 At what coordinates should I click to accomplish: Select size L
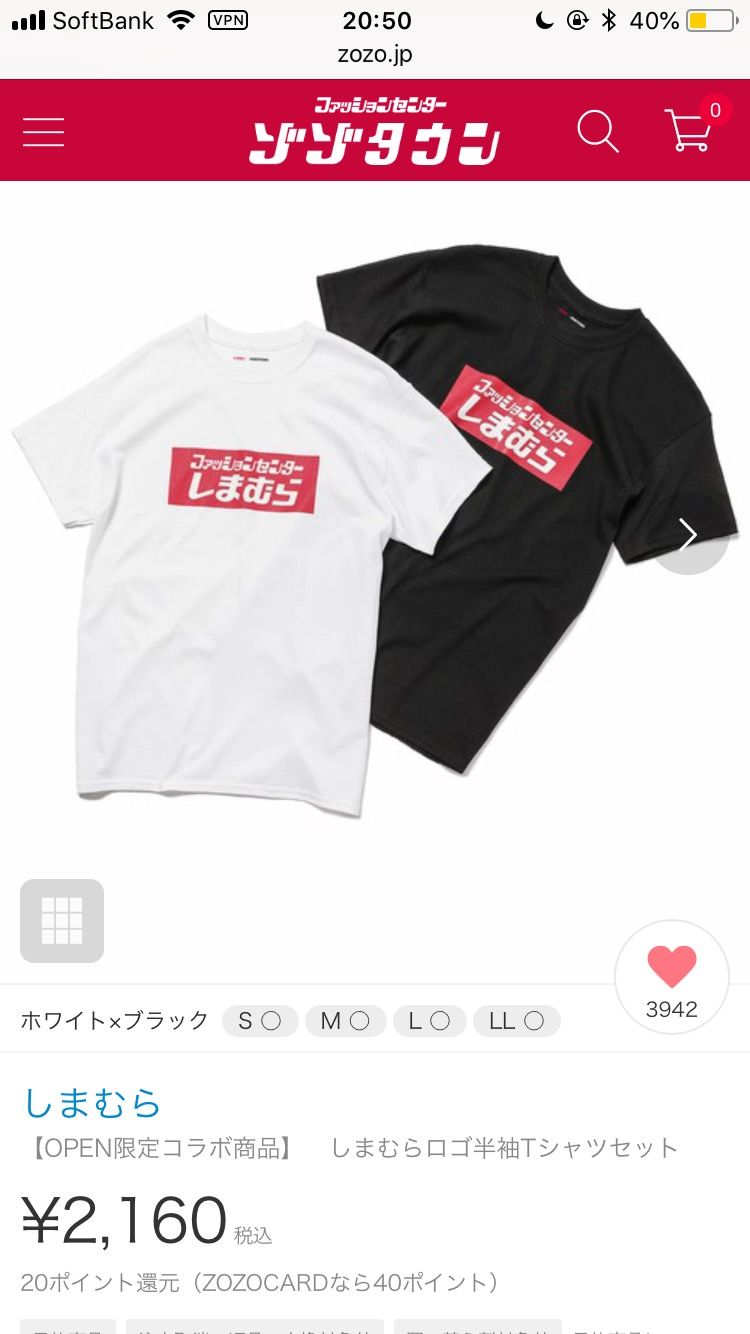(x=429, y=1021)
